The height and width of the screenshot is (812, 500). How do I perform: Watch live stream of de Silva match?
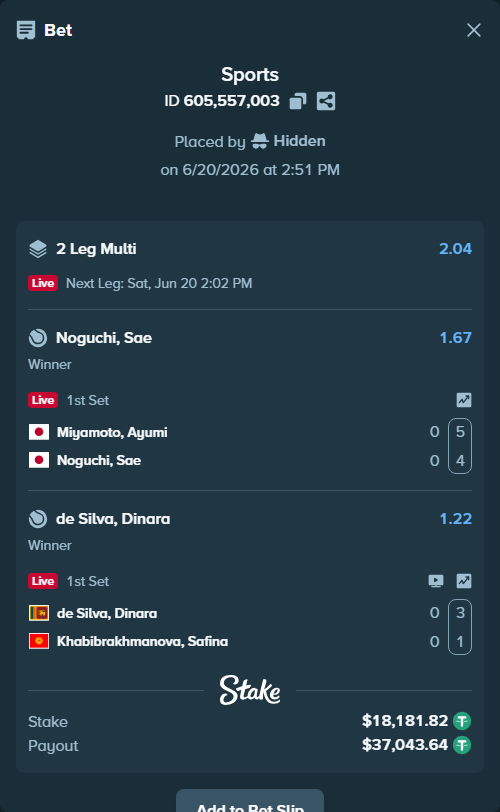coord(436,581)
